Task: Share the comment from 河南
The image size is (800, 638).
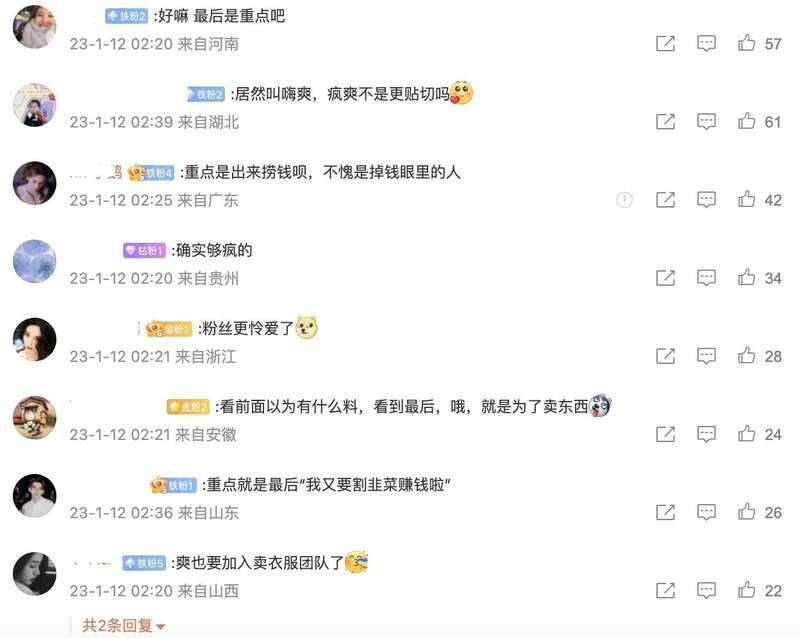Action: pos(665,44)
